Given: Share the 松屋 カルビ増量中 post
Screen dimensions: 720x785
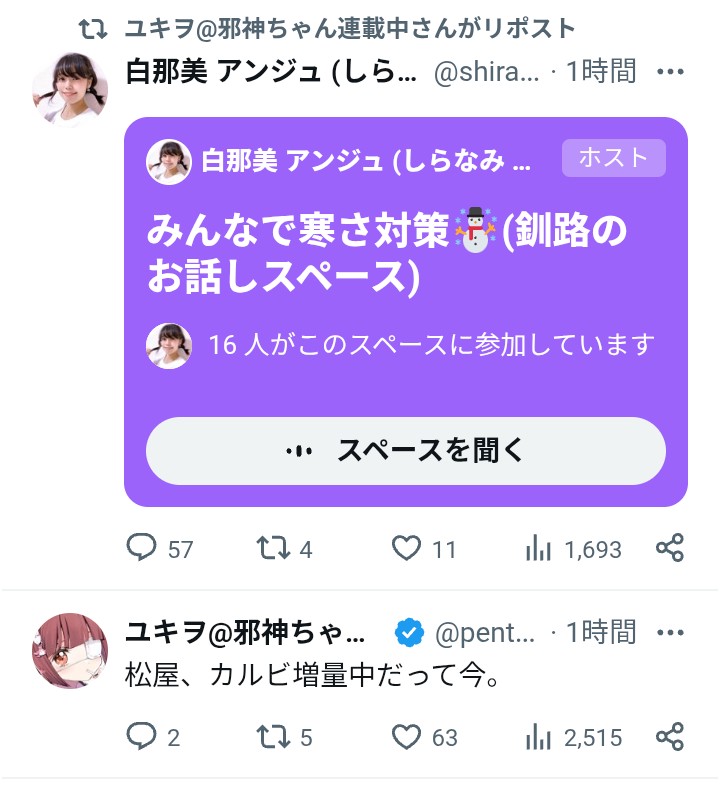Looking at the screenshot, I should coord(669,737).
